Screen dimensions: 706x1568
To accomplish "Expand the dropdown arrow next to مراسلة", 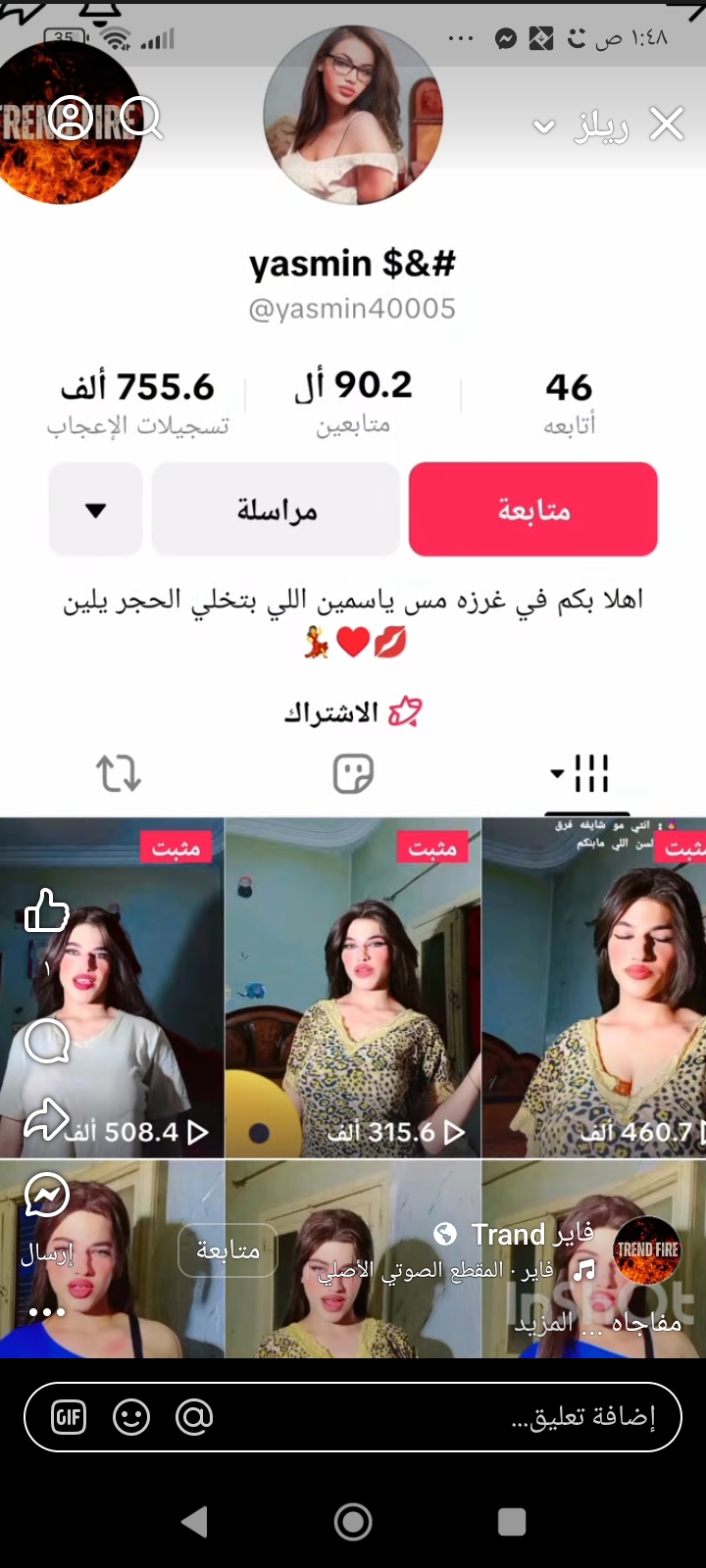I will pos(95,510).
